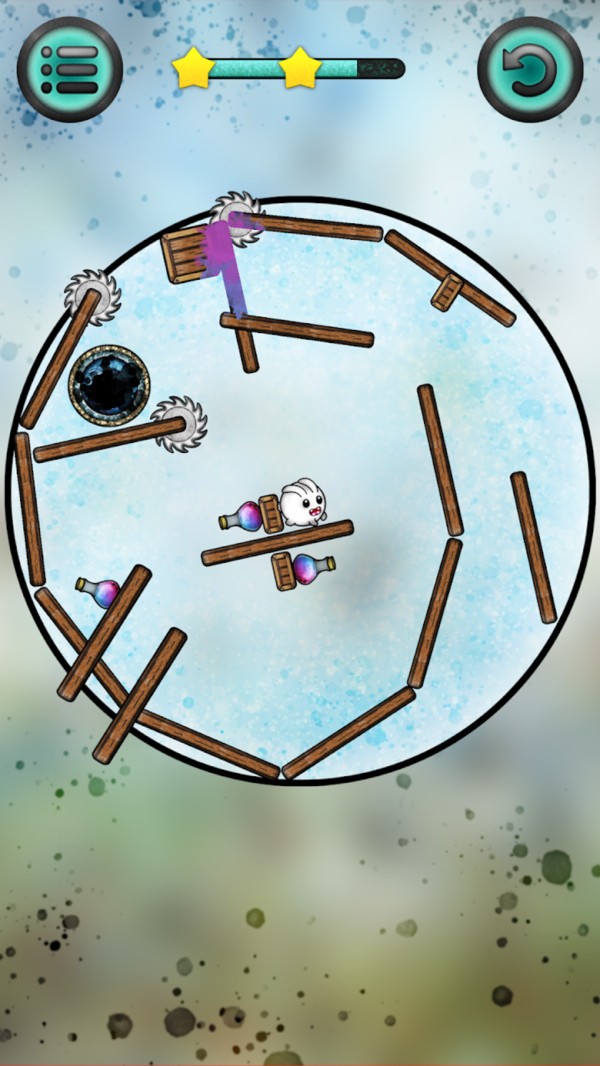This screenshot has height=1066, width=600.
Task: Restart the level with the reset button
Action: (530, 70)
